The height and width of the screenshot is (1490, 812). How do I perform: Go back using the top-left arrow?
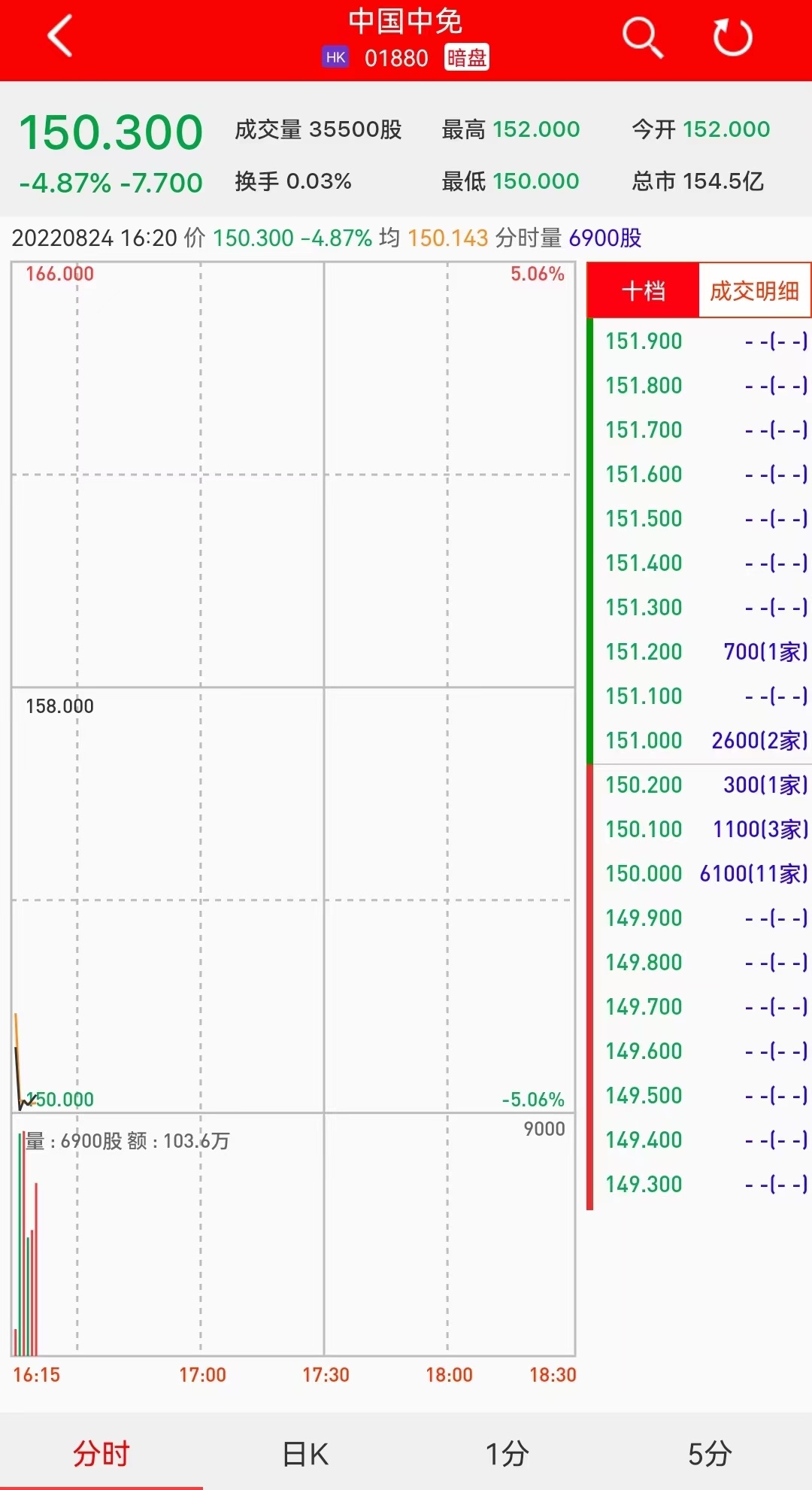[x=60, y=36]
